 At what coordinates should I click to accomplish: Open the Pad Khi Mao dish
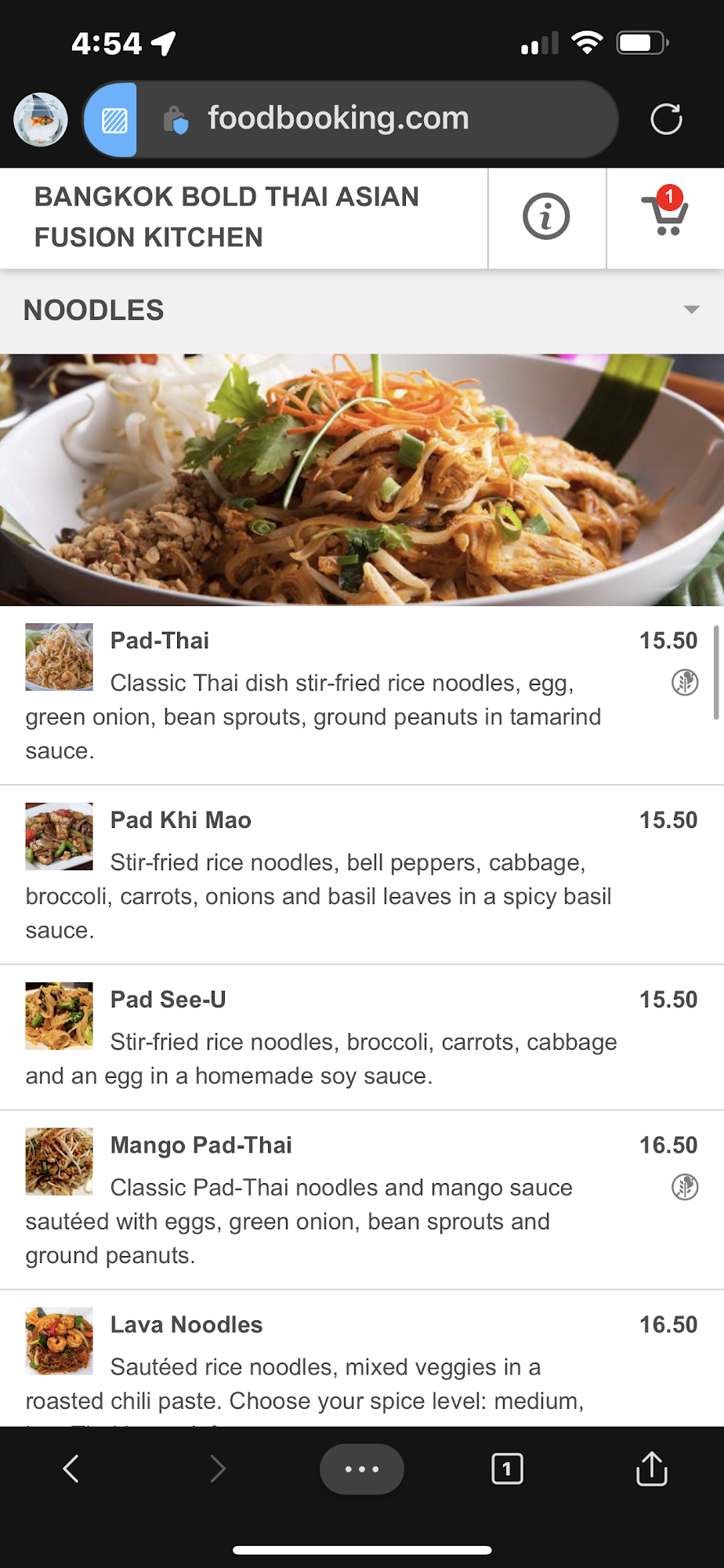[180, 820]
